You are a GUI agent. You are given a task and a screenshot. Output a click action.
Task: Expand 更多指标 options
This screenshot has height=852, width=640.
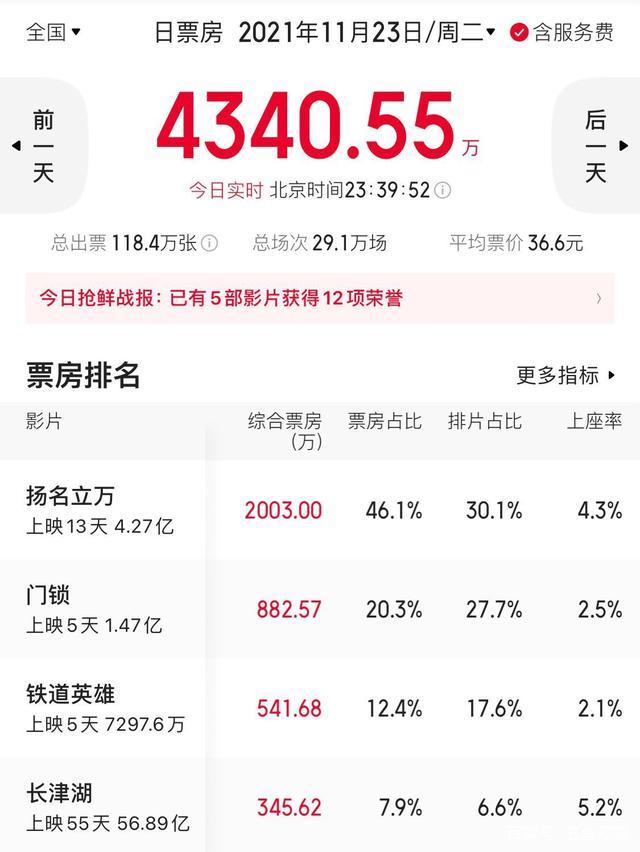click(x=566, y=376)
